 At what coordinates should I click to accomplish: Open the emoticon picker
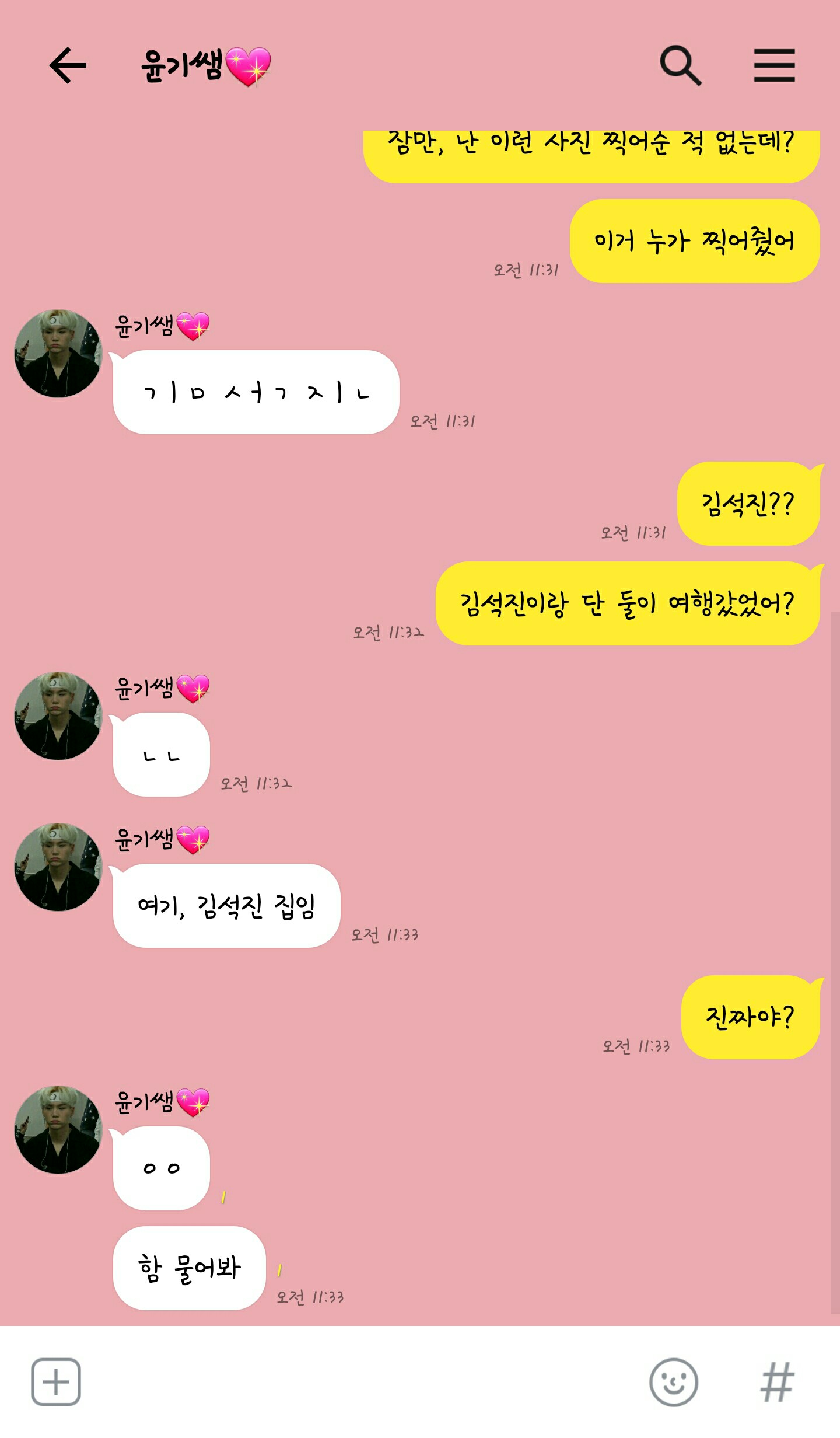tap(673, 1381)
